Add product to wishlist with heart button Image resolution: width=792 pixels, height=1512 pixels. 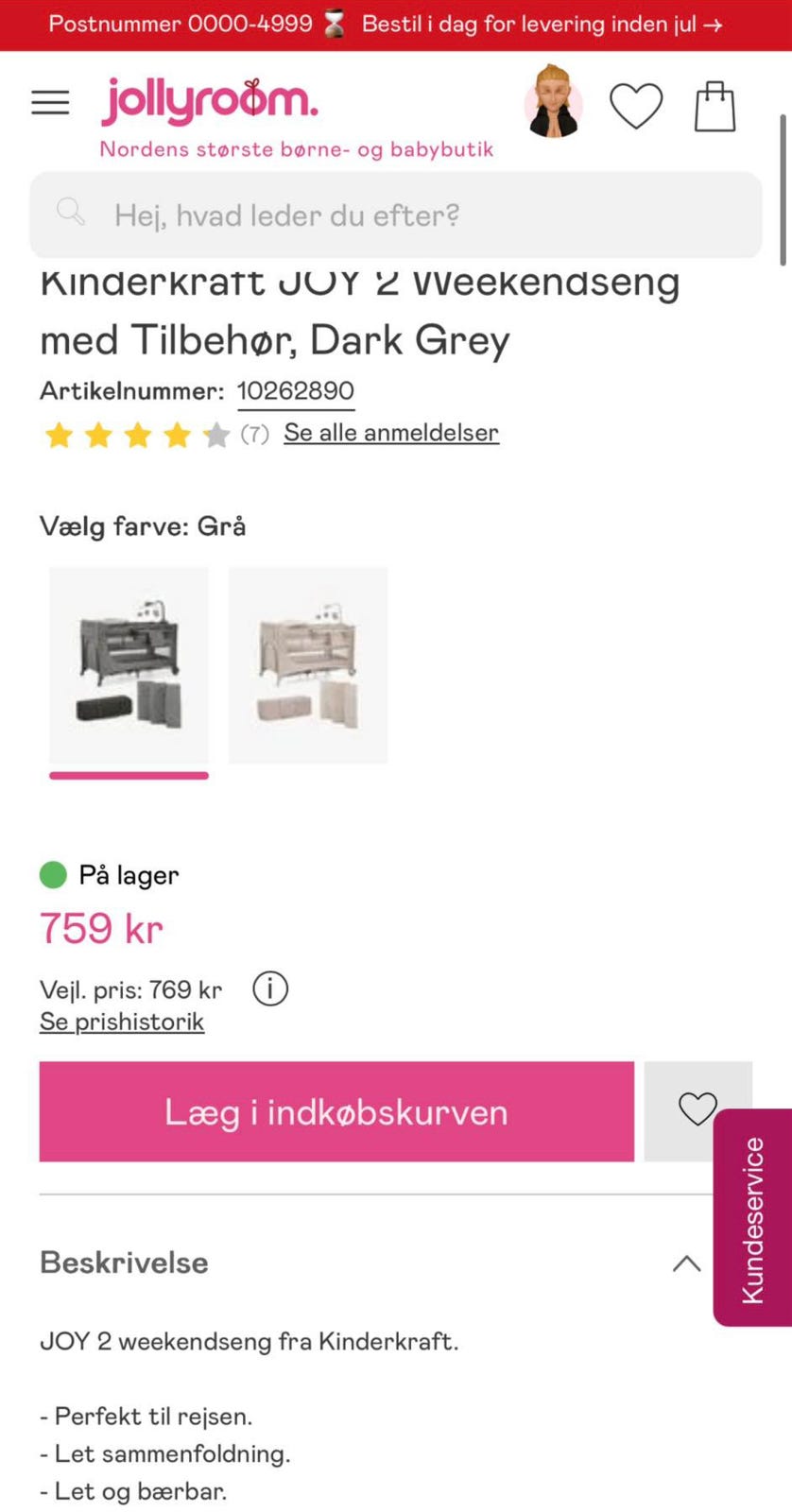(x=698, y=1109)
